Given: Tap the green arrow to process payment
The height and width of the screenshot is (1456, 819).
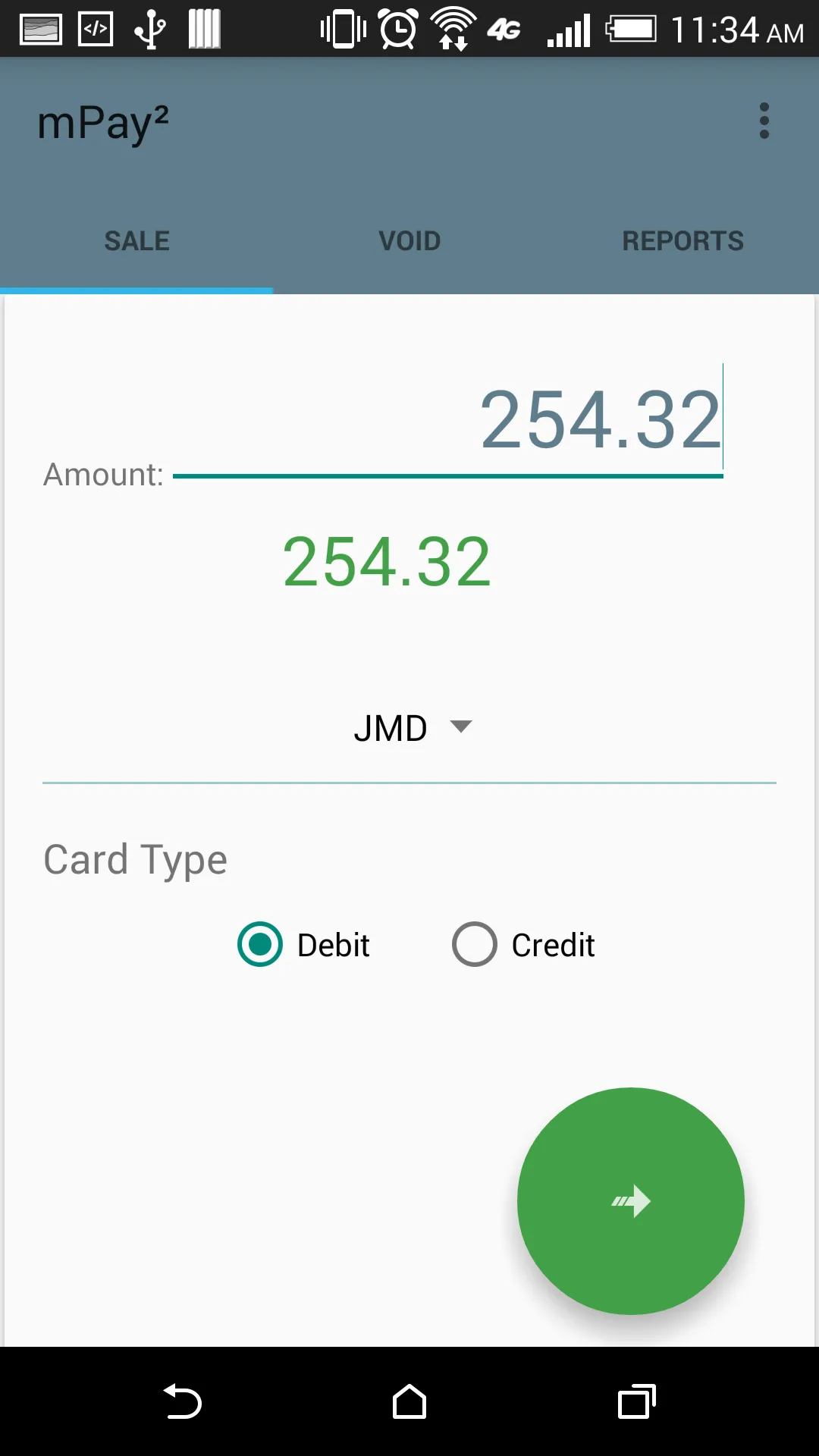Looking at the screenshot, I should click(631, 1200).
